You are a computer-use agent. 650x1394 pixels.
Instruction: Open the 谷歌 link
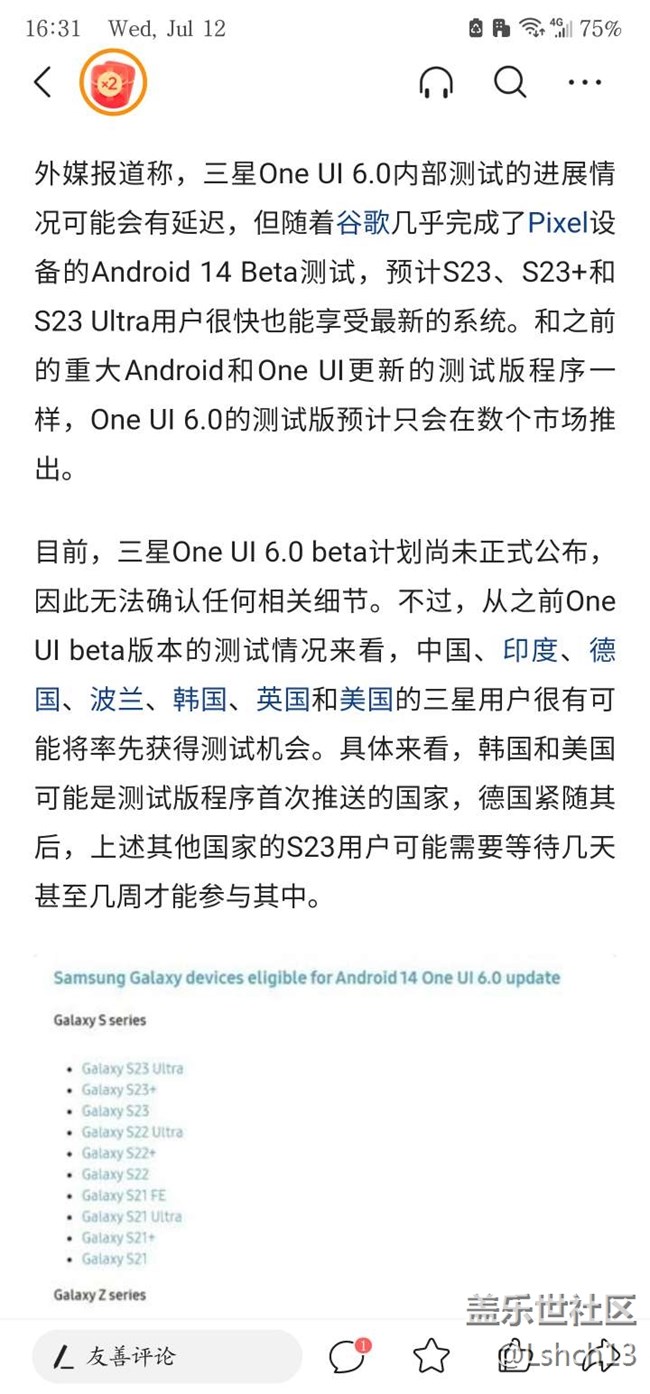(363, 222)
